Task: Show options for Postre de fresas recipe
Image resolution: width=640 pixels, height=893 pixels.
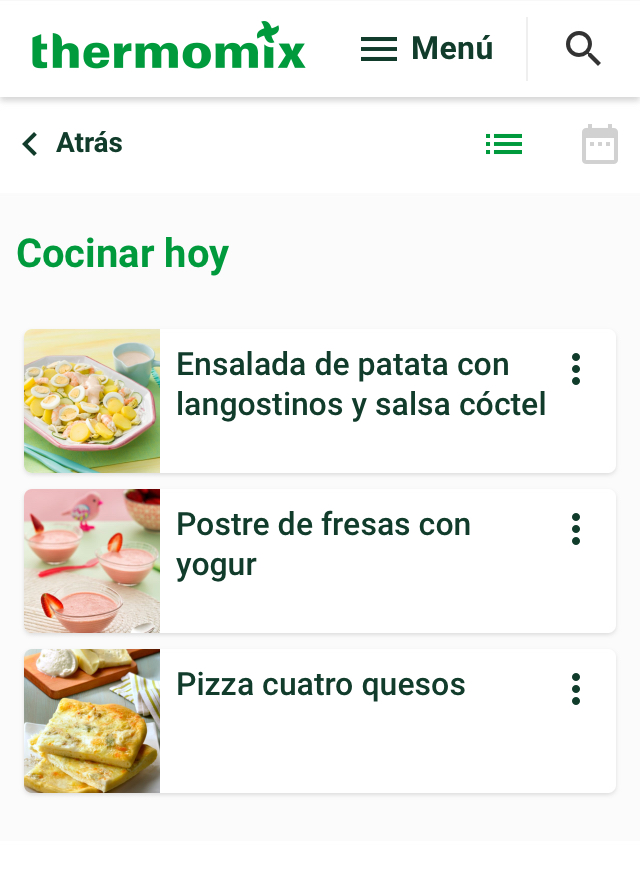Action: (576, 529)
